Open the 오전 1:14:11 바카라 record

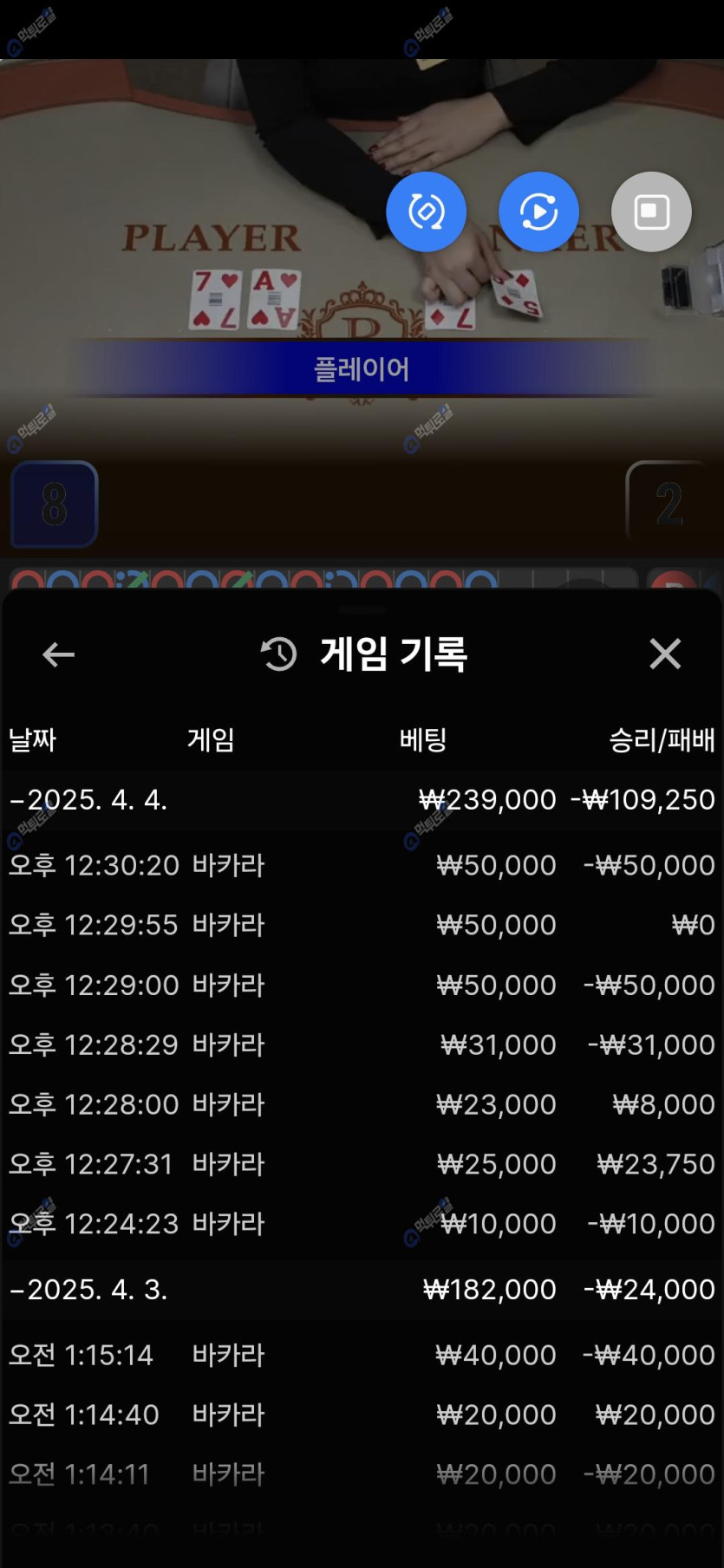tap(361, 1474)
